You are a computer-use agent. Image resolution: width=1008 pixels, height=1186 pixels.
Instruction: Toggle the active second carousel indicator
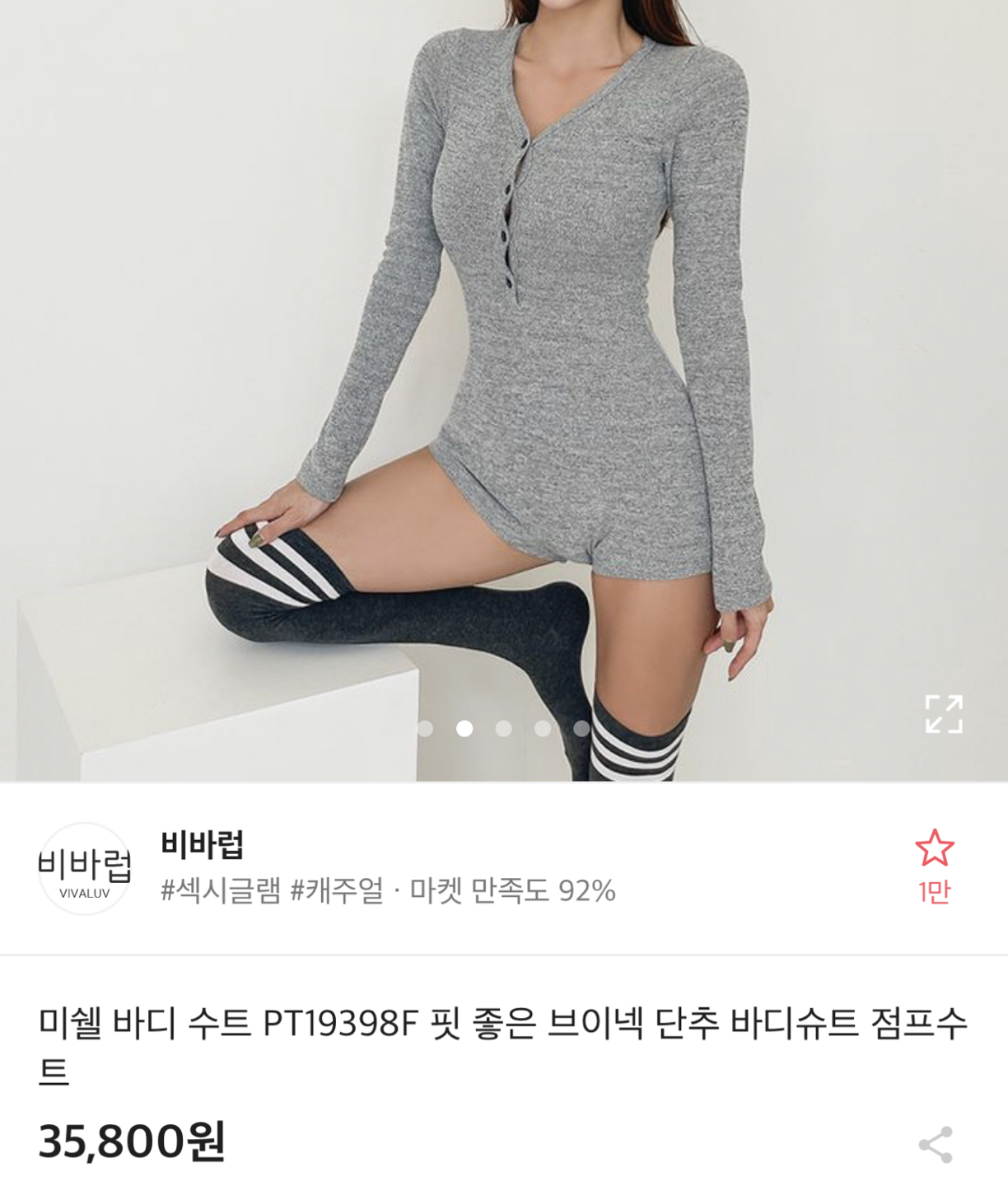[x=464, y=726]
